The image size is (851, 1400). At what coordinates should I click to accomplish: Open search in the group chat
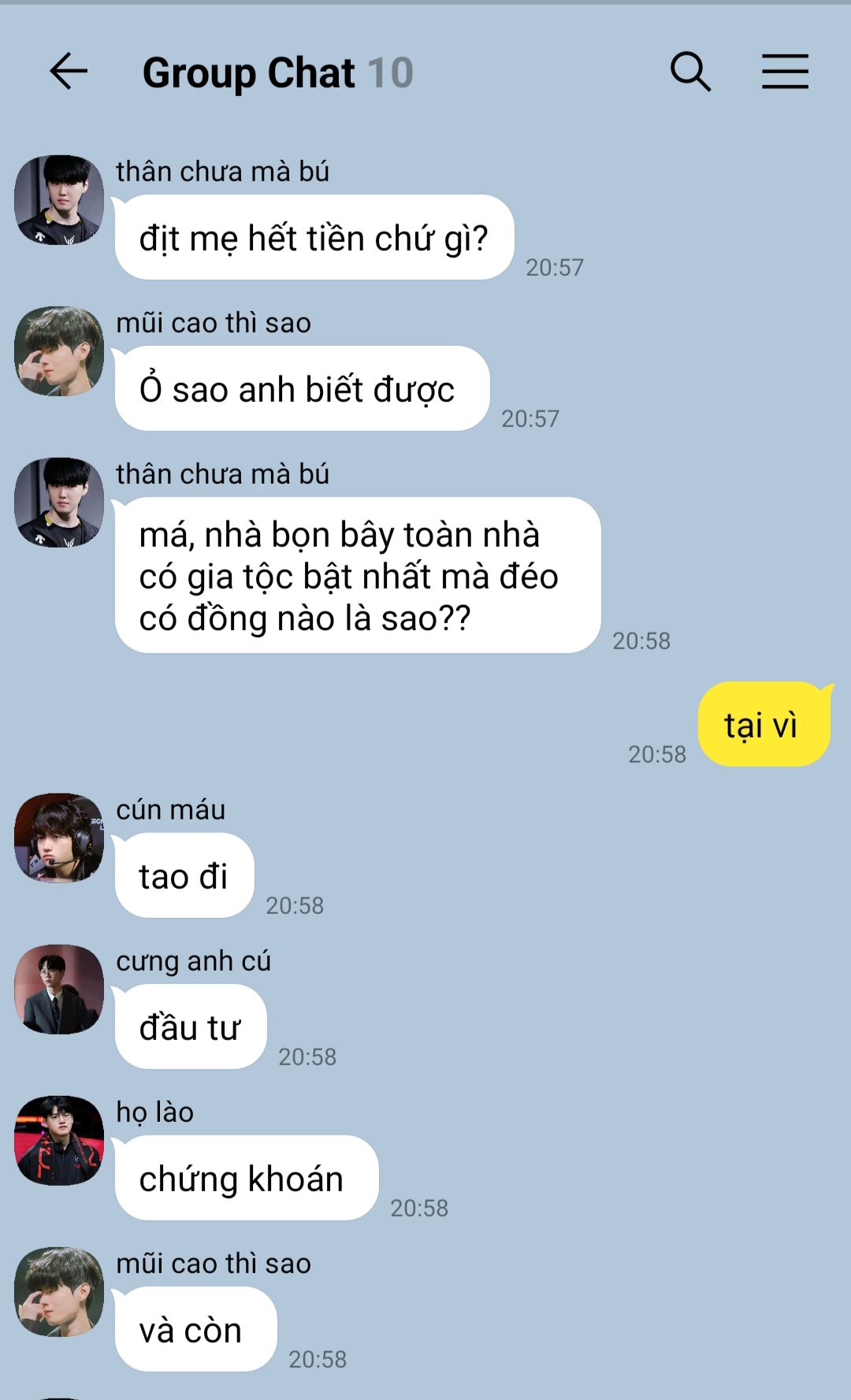690,72
